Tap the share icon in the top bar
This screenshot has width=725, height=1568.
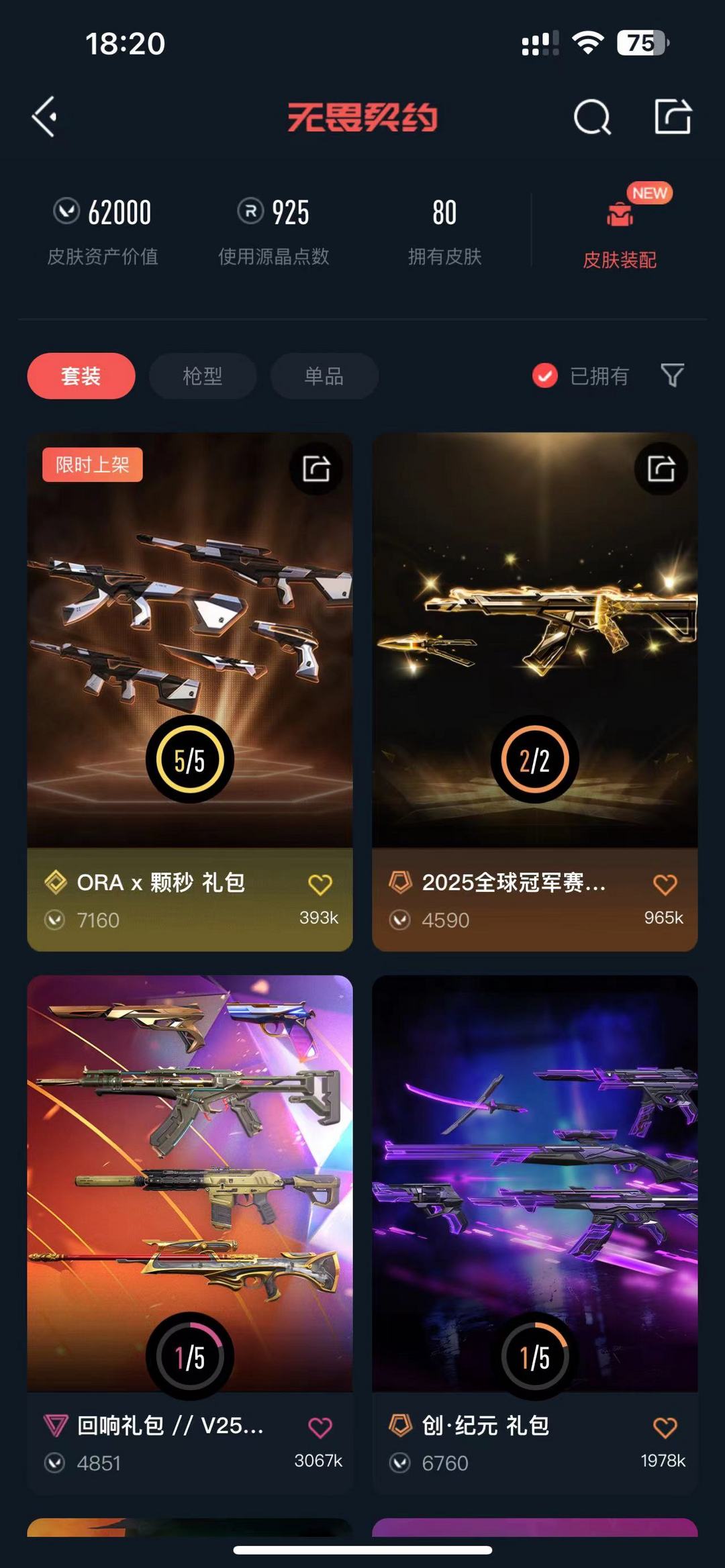tap(673, 118)
